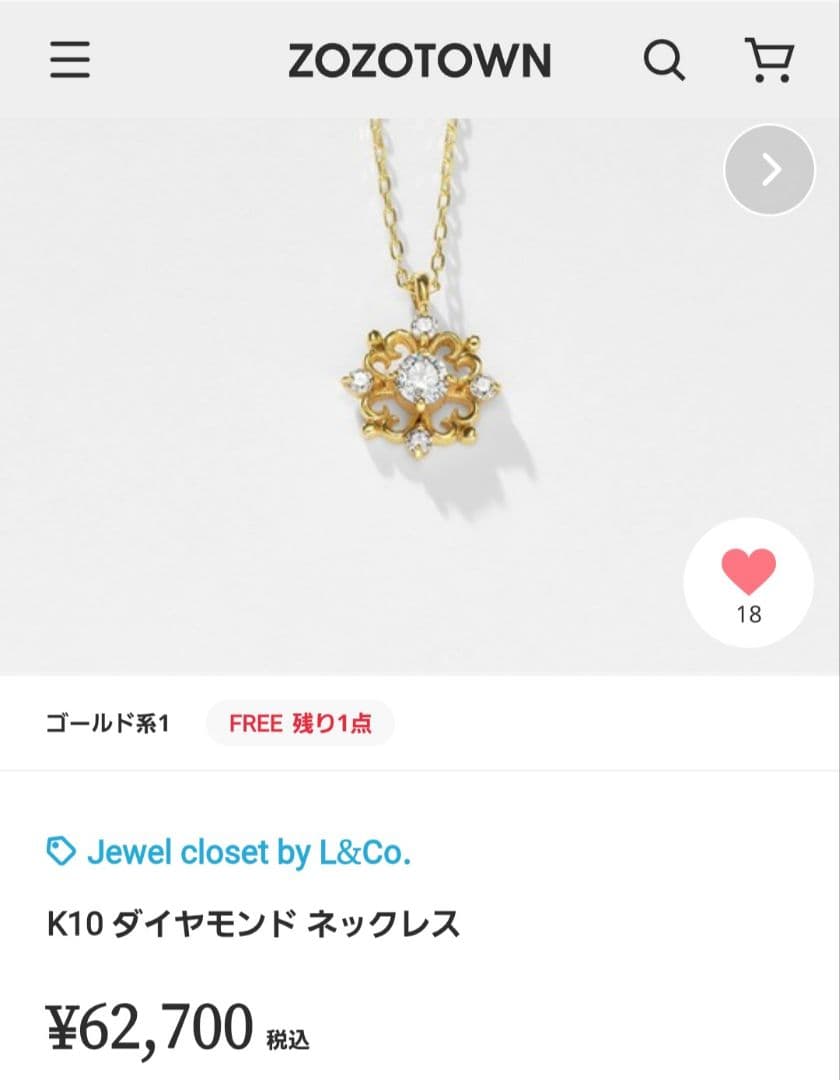Go to the ZOZOTOWN home logo
Screen dimensions: 840x1080
pyautogui.click(x=419, y=60)
